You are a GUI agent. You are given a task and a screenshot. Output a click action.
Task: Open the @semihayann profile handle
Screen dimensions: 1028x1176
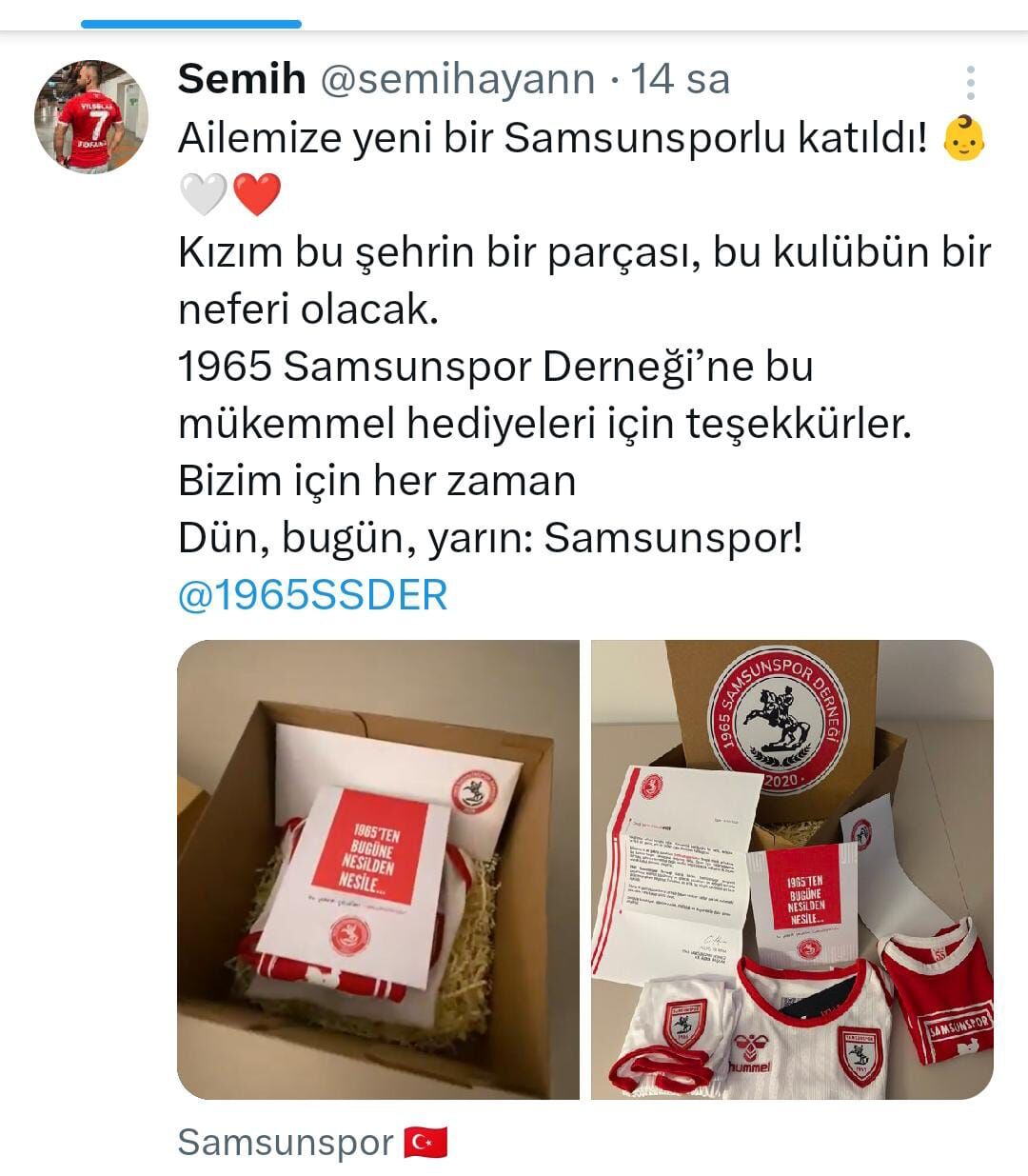[x=456, y=79]
